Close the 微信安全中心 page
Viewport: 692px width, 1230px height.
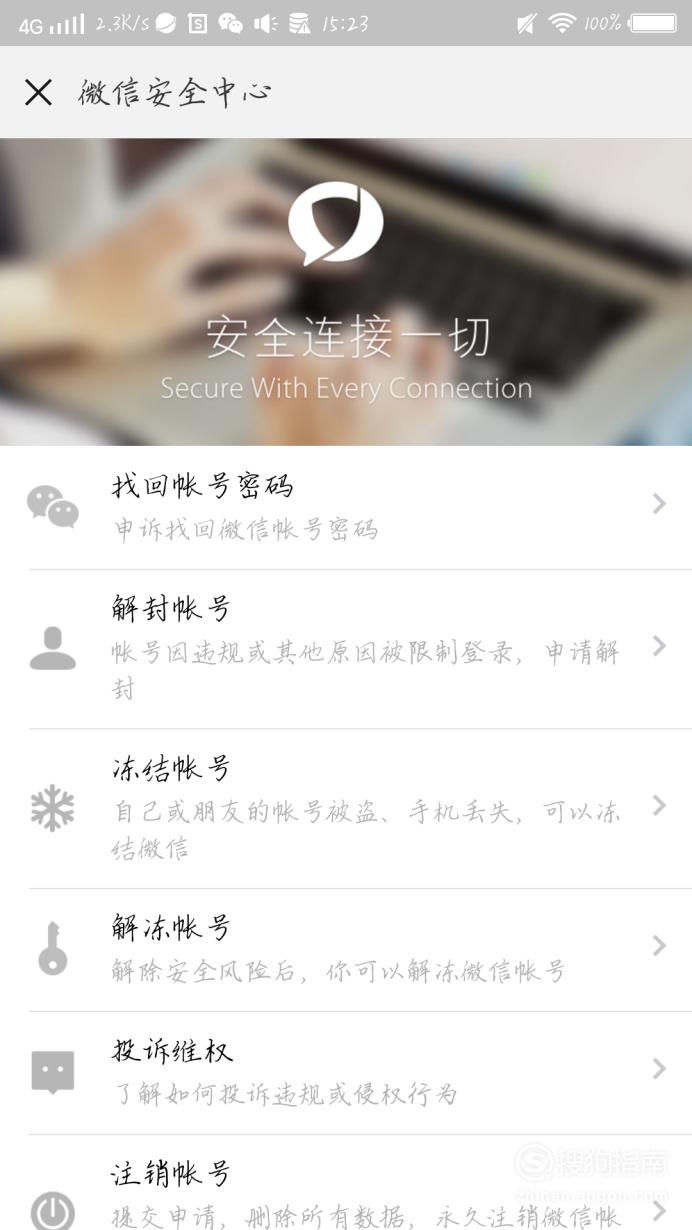coord(38,93)
